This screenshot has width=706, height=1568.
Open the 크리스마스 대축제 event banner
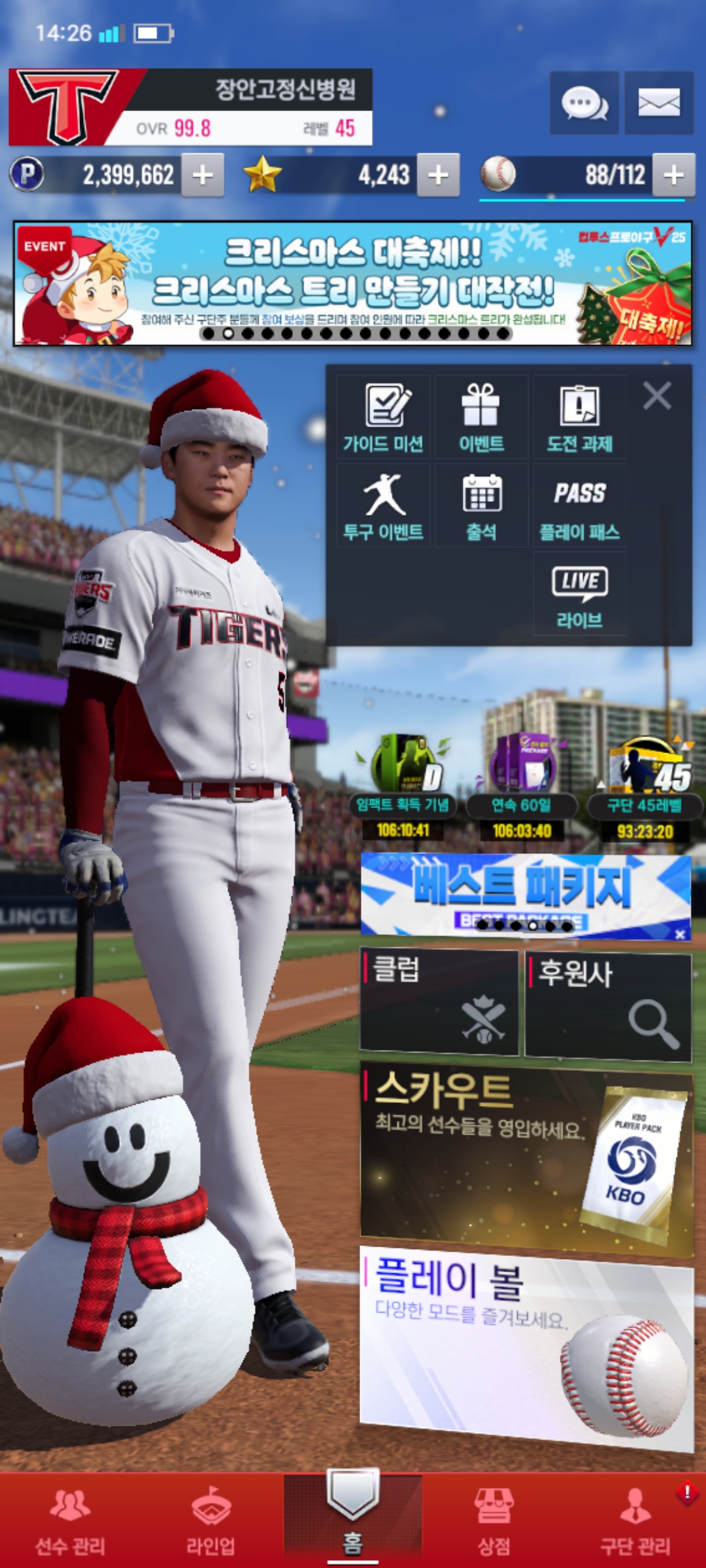353,284
